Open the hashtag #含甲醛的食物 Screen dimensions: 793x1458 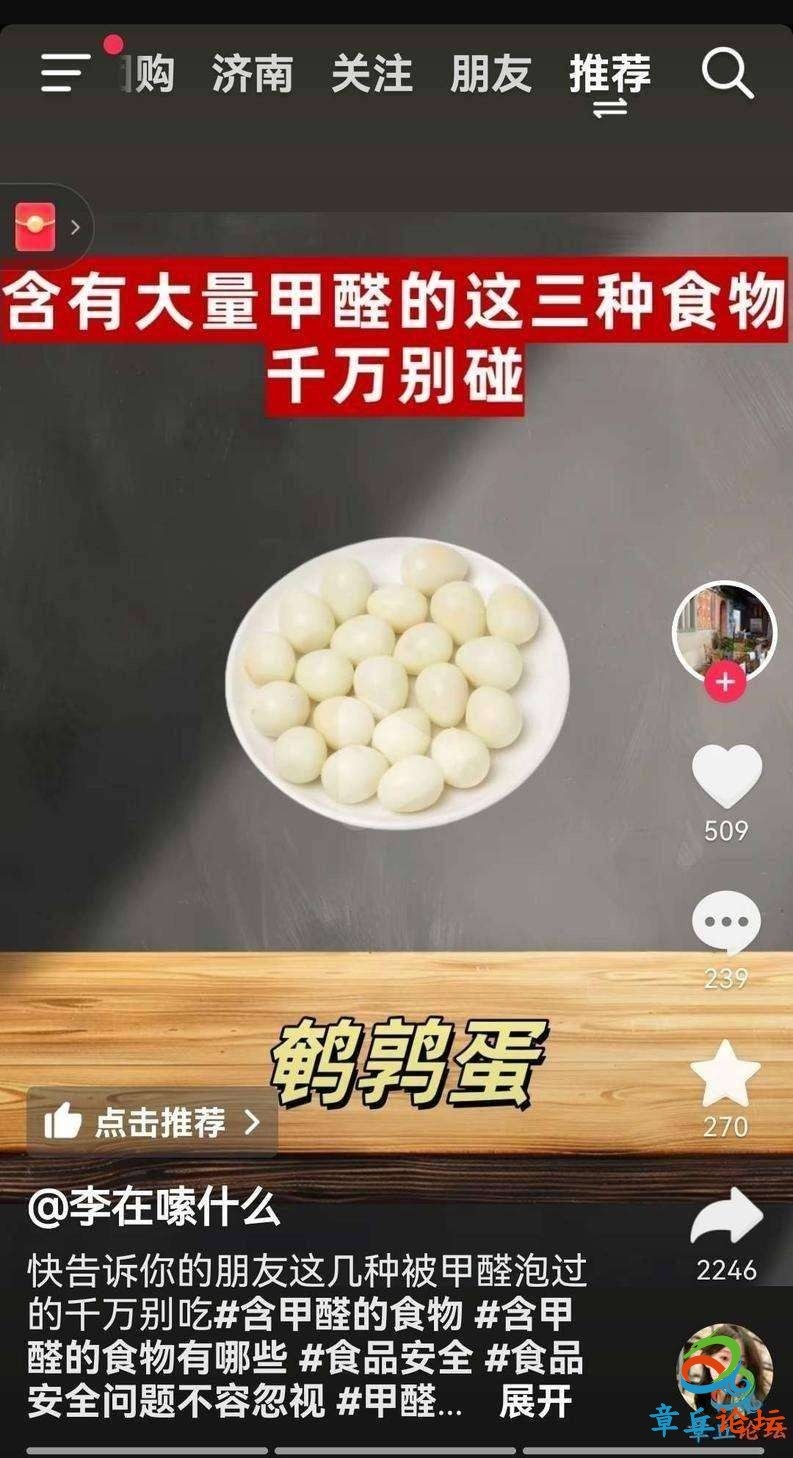338,1313
